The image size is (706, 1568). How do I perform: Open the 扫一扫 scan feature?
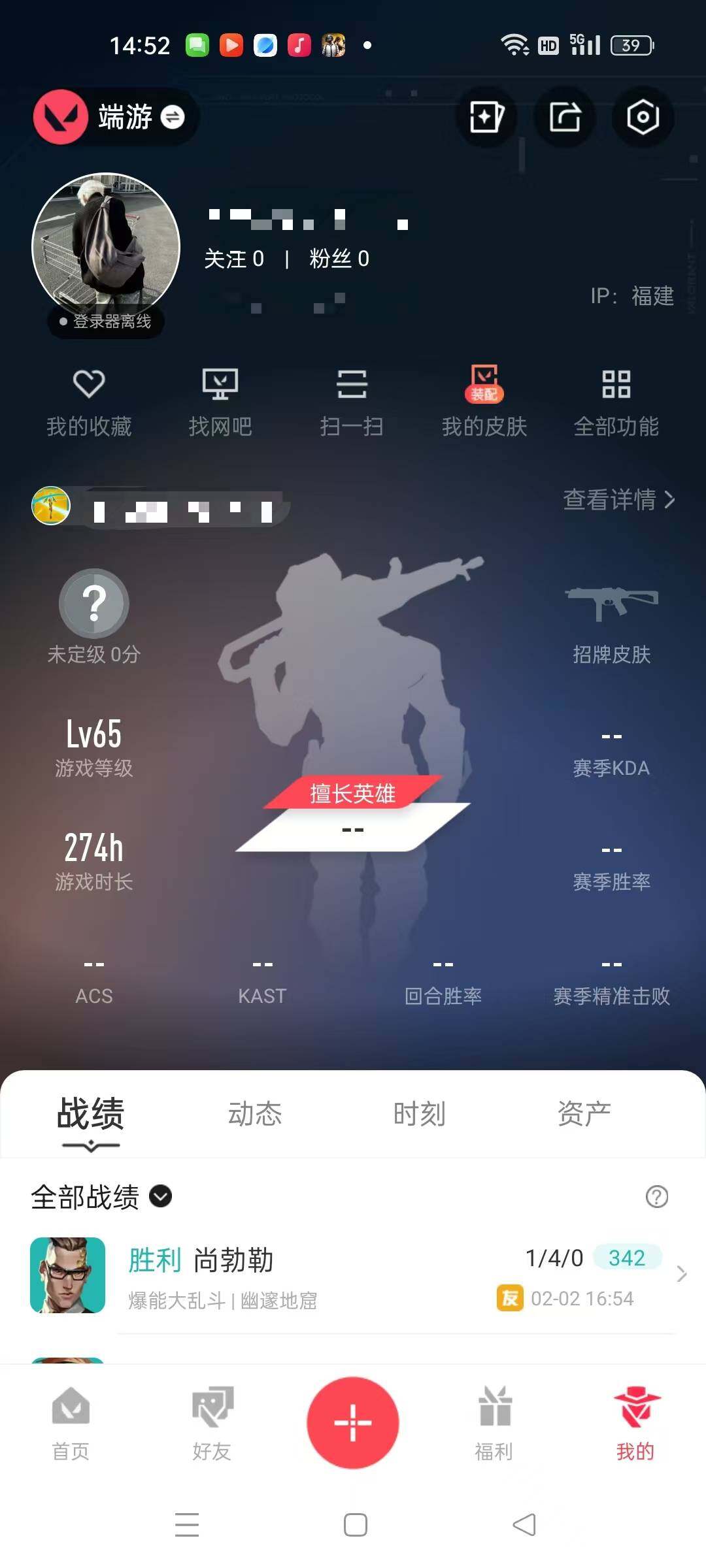click(x=352, y=400)
